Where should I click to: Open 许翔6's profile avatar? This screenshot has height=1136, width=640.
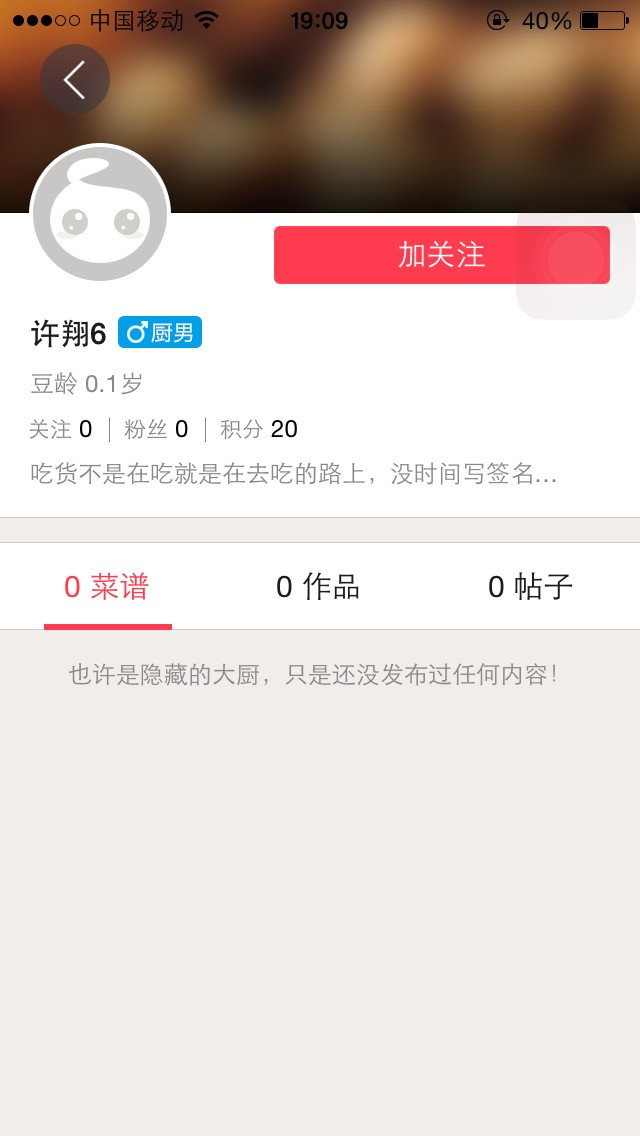100,214
